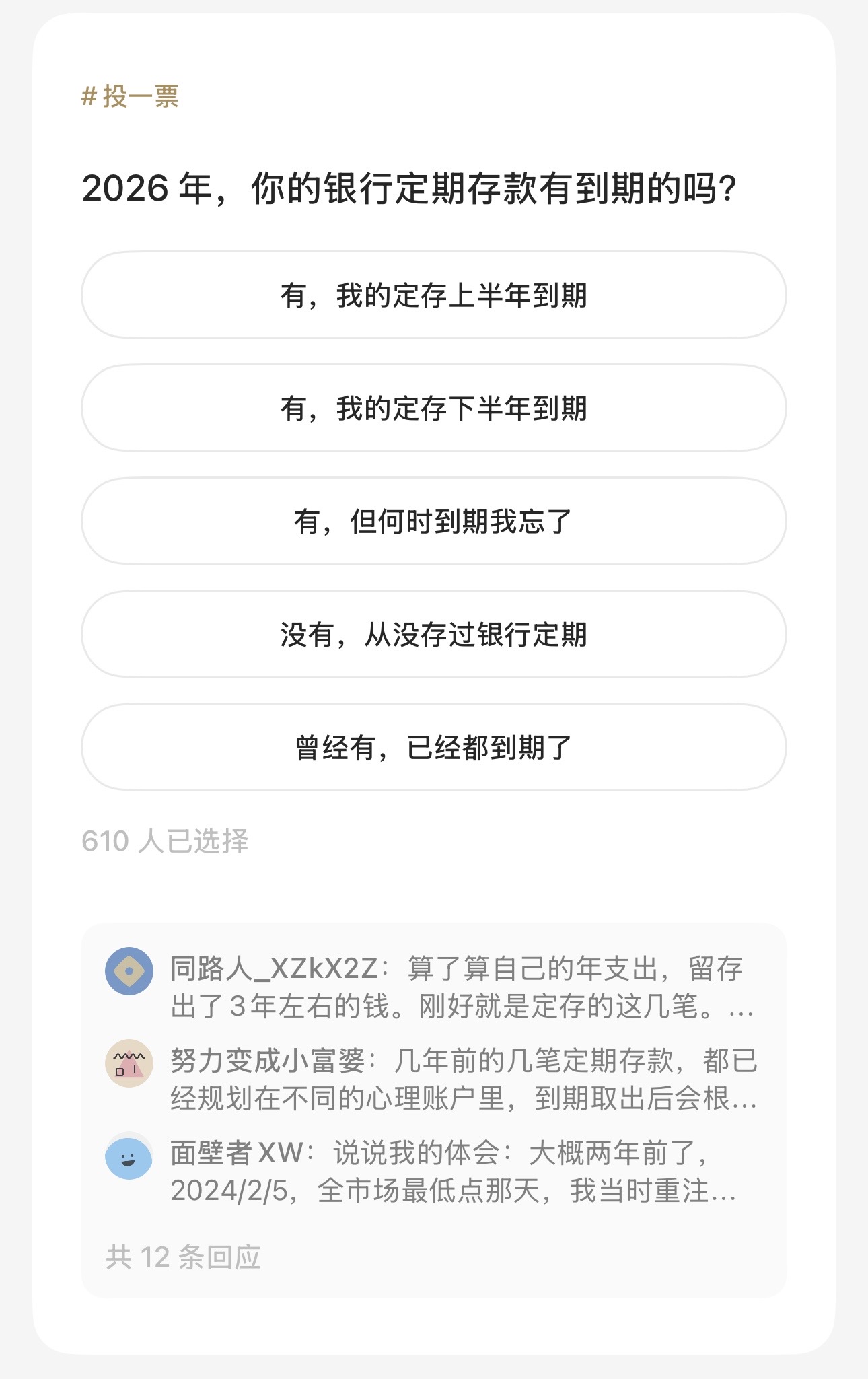Open comment by 同路人_XZkX2Z
Screen dimensions: 868x1379
(431, 987)
